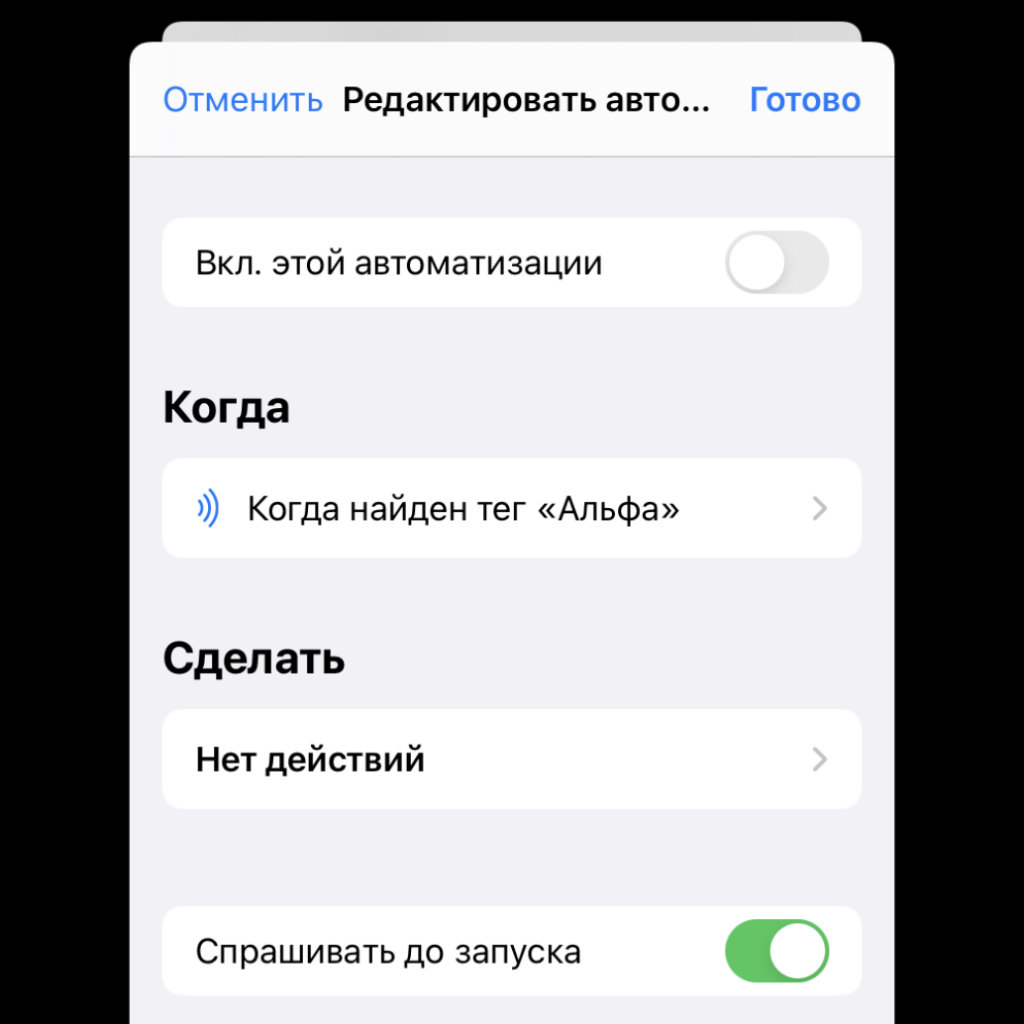
Task: Turn off «Спрашивать до запуска»
Action: click(776, 951)
